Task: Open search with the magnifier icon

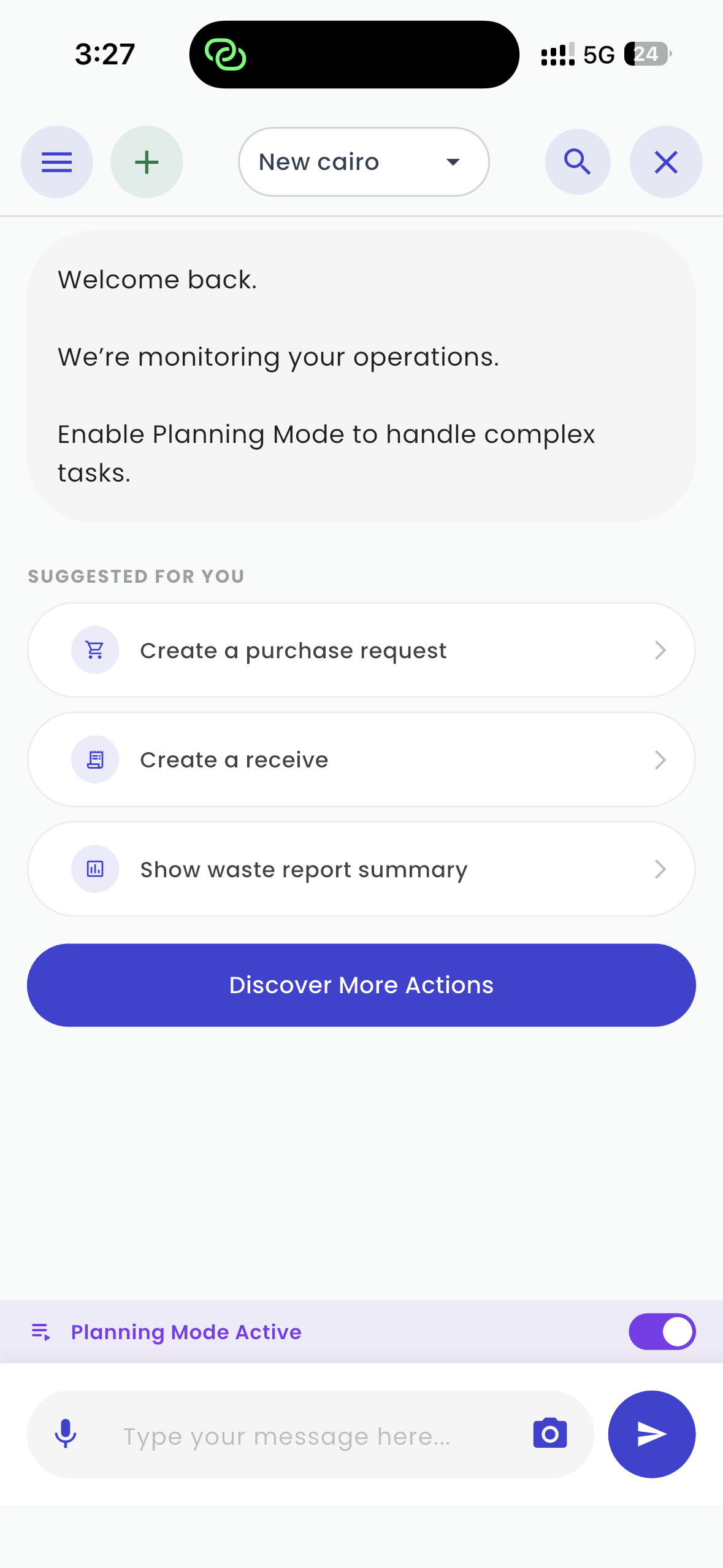Action: (x=577, y=162)
